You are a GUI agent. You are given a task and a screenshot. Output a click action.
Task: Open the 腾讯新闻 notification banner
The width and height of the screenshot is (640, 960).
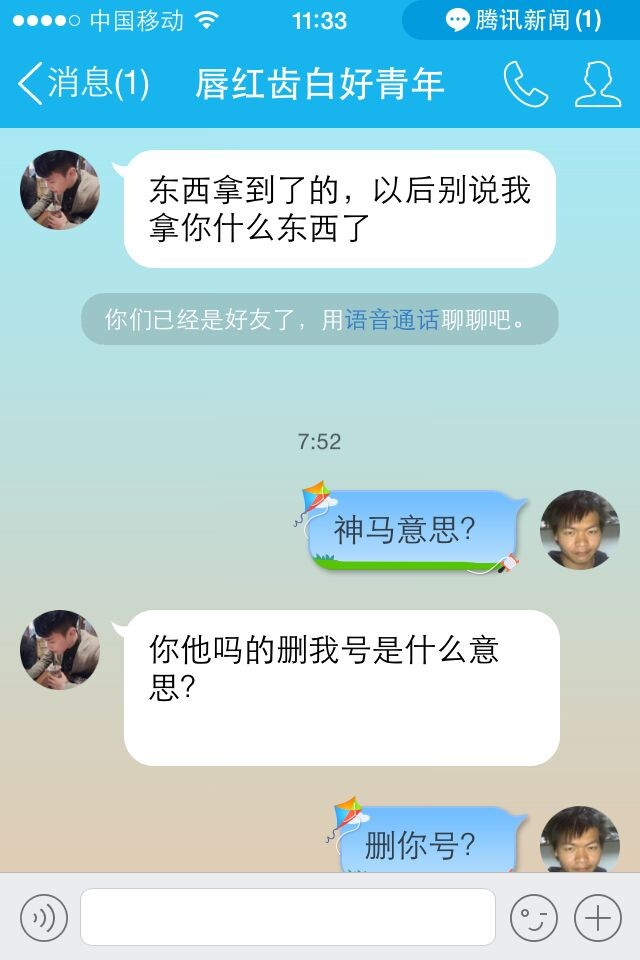coord(522,20)
